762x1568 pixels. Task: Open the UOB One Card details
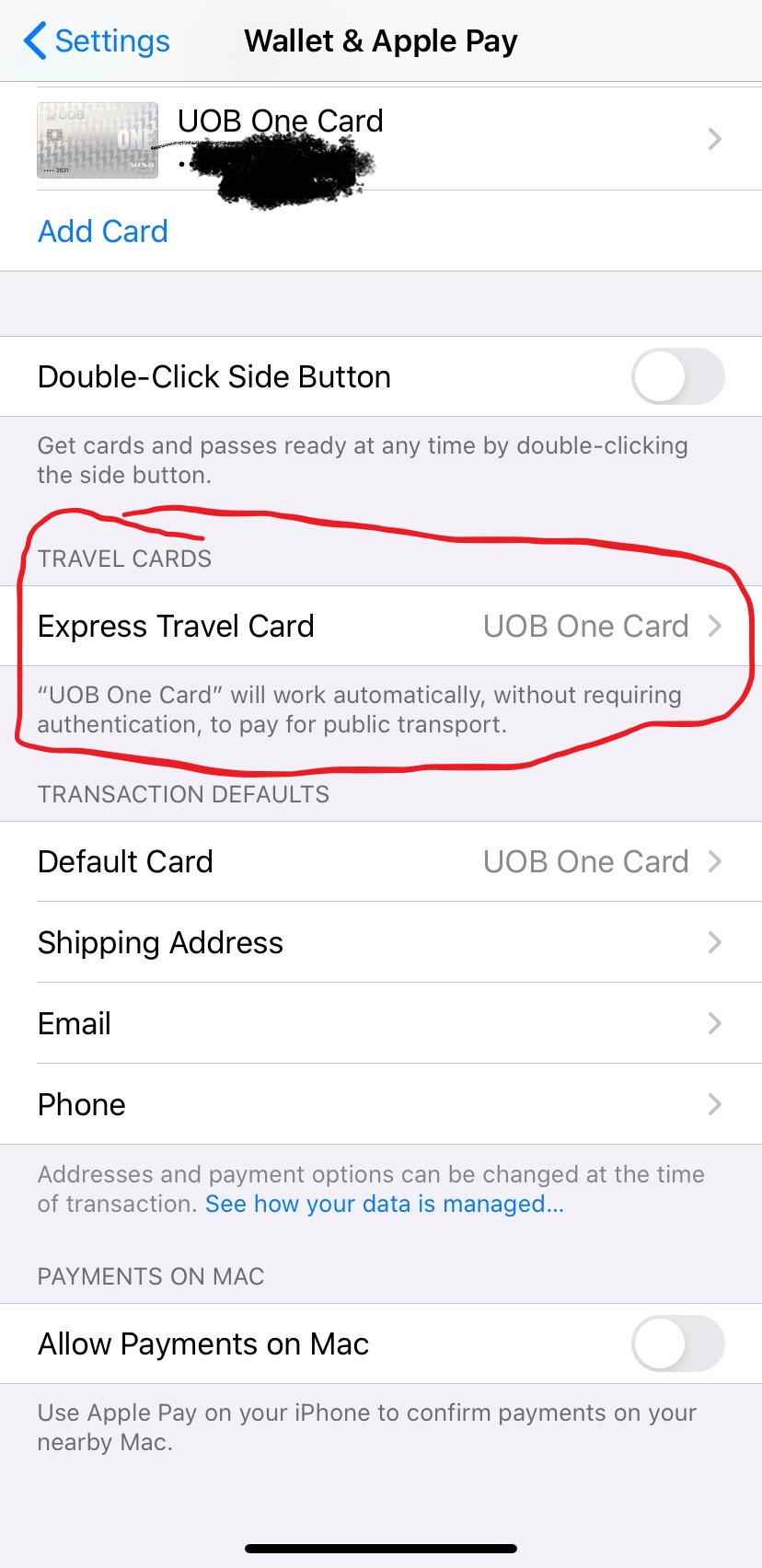click(x=381, y=139)
